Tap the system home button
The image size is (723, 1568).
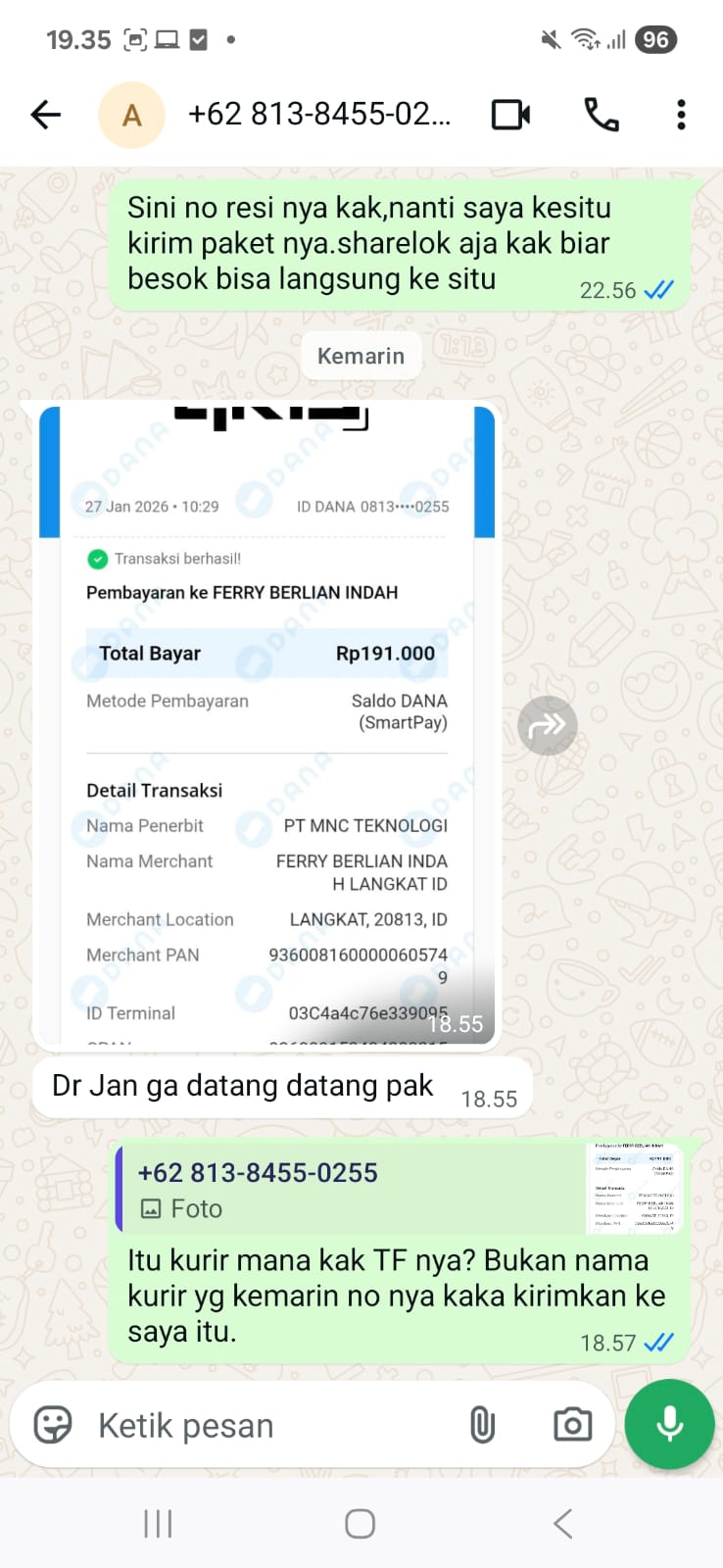(x=360, y=1524)
